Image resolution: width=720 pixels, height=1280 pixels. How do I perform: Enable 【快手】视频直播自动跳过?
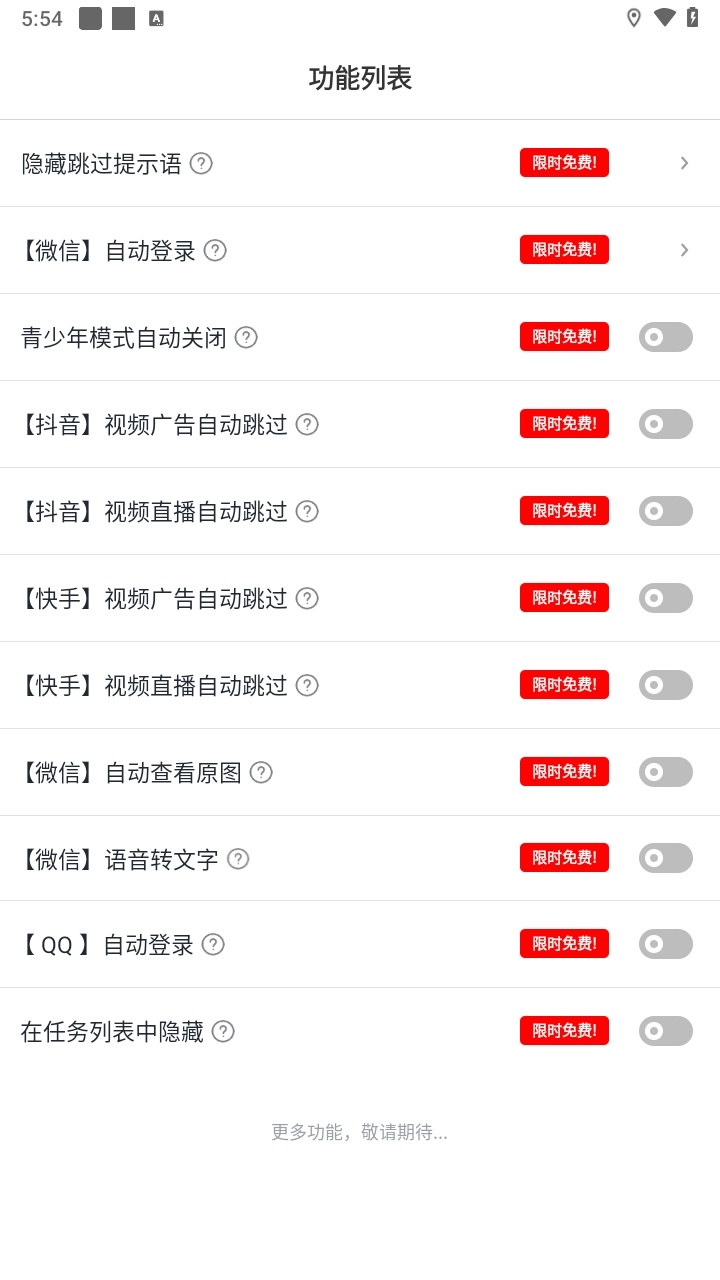coord(665,685)
